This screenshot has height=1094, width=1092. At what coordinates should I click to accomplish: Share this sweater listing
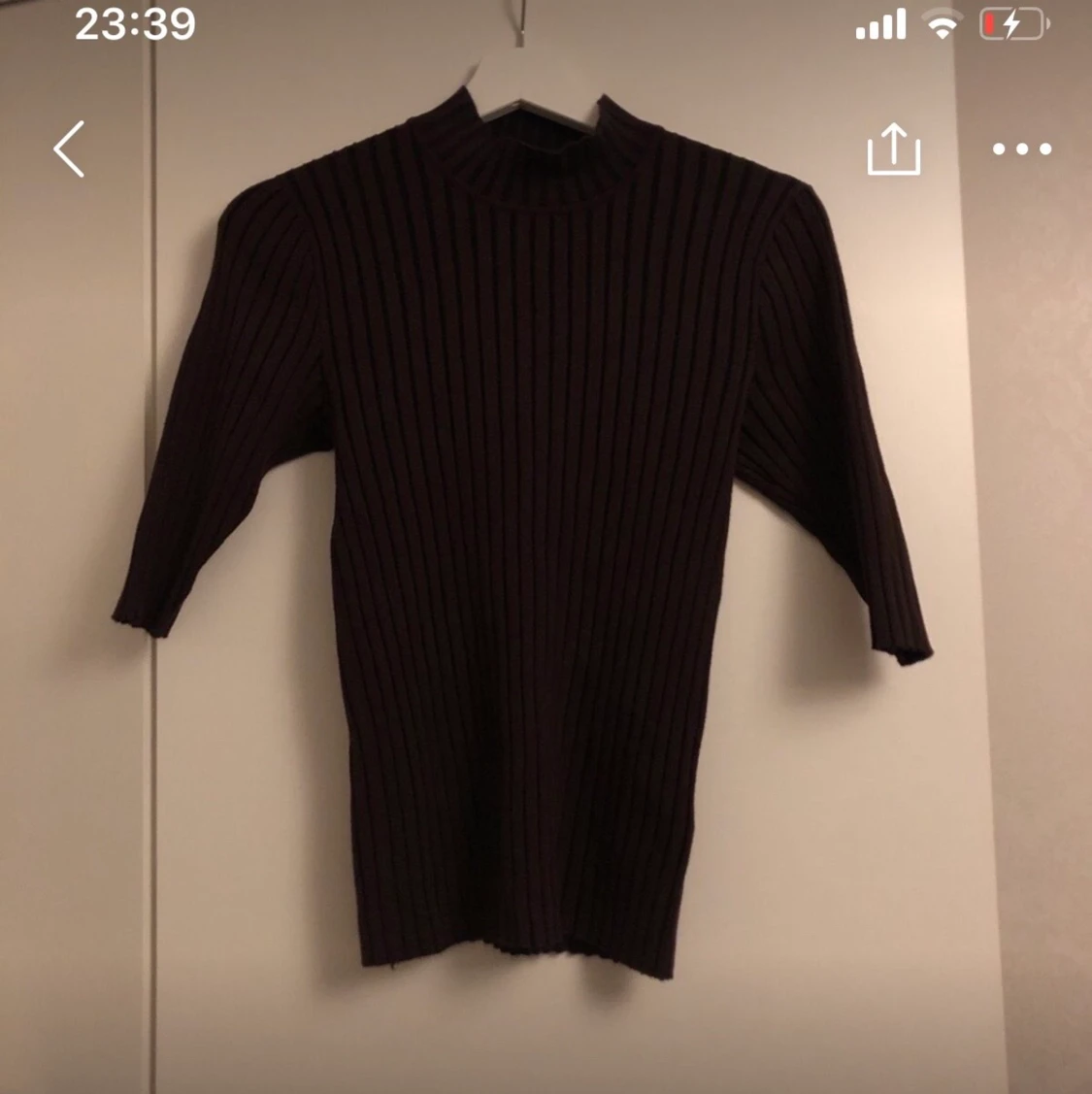893,149
